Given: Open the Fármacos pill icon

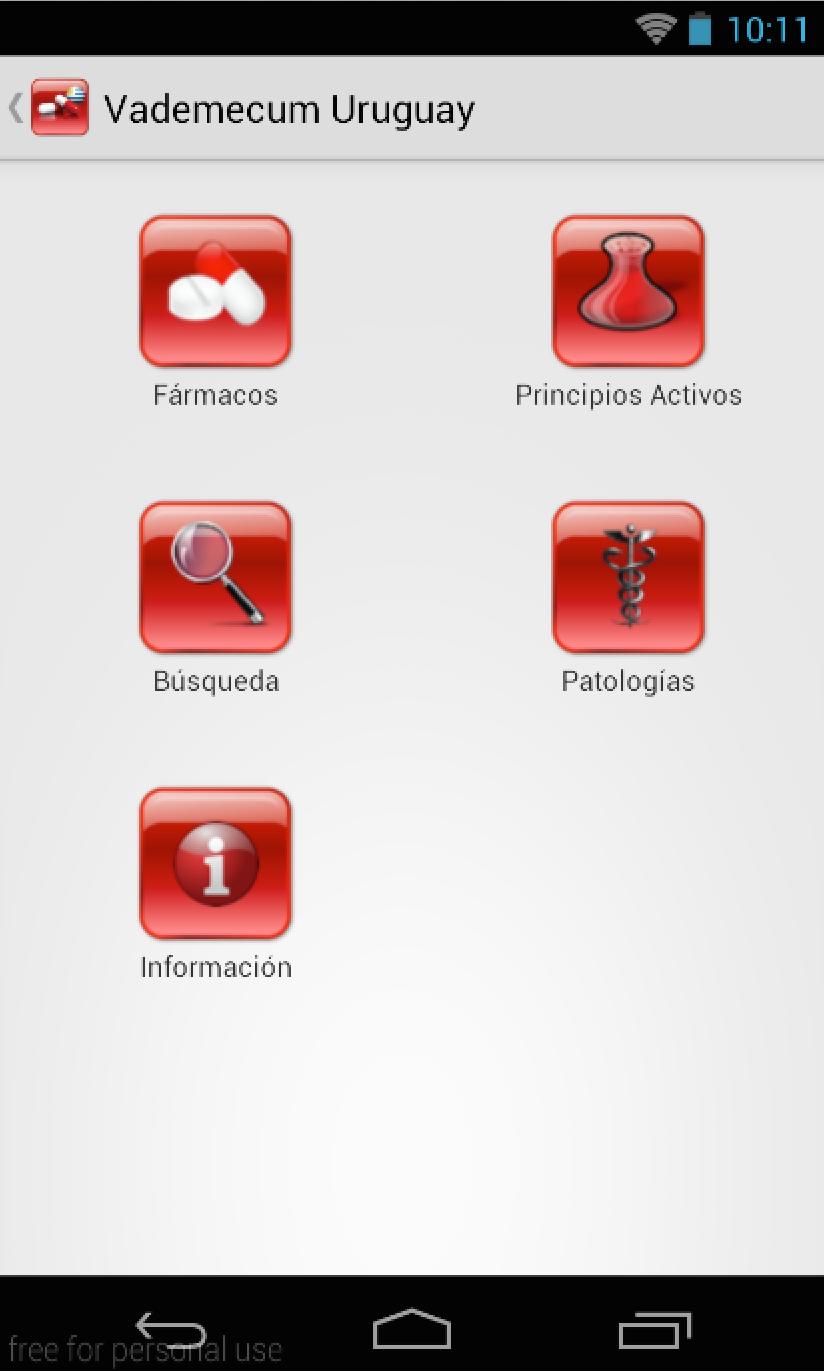Looking at the screenshot, I should tap(214, 289).
